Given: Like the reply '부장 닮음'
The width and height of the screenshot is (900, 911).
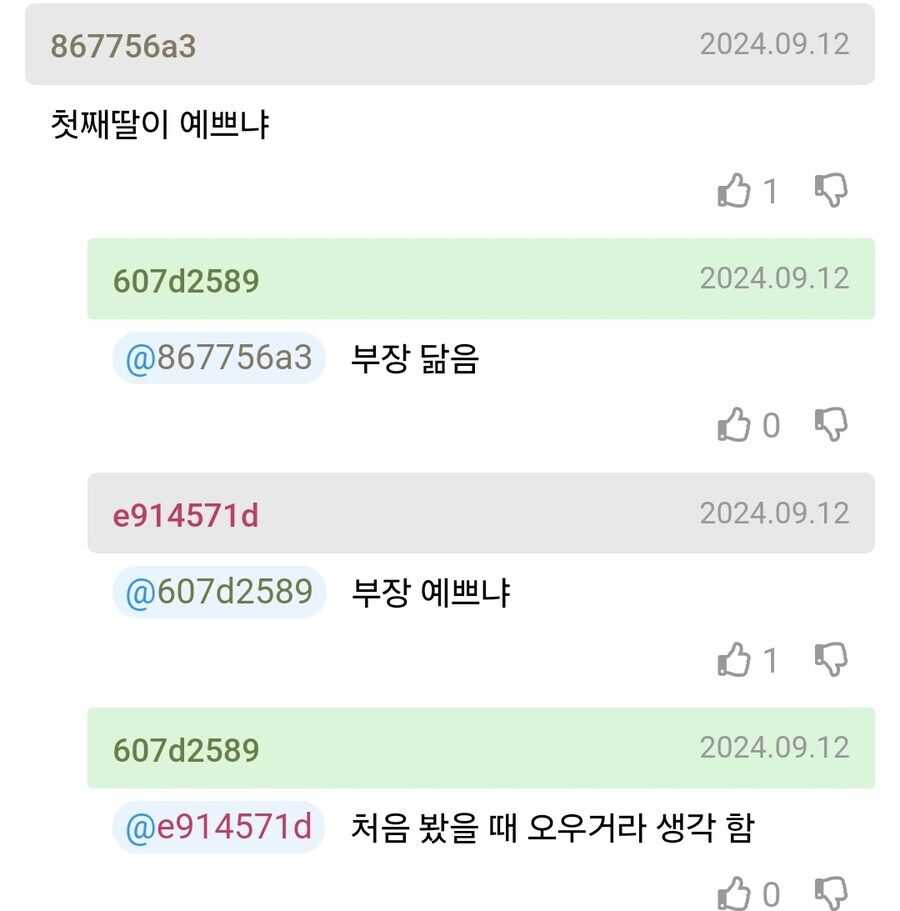Looking at the screenshot, I should [734, 425].
